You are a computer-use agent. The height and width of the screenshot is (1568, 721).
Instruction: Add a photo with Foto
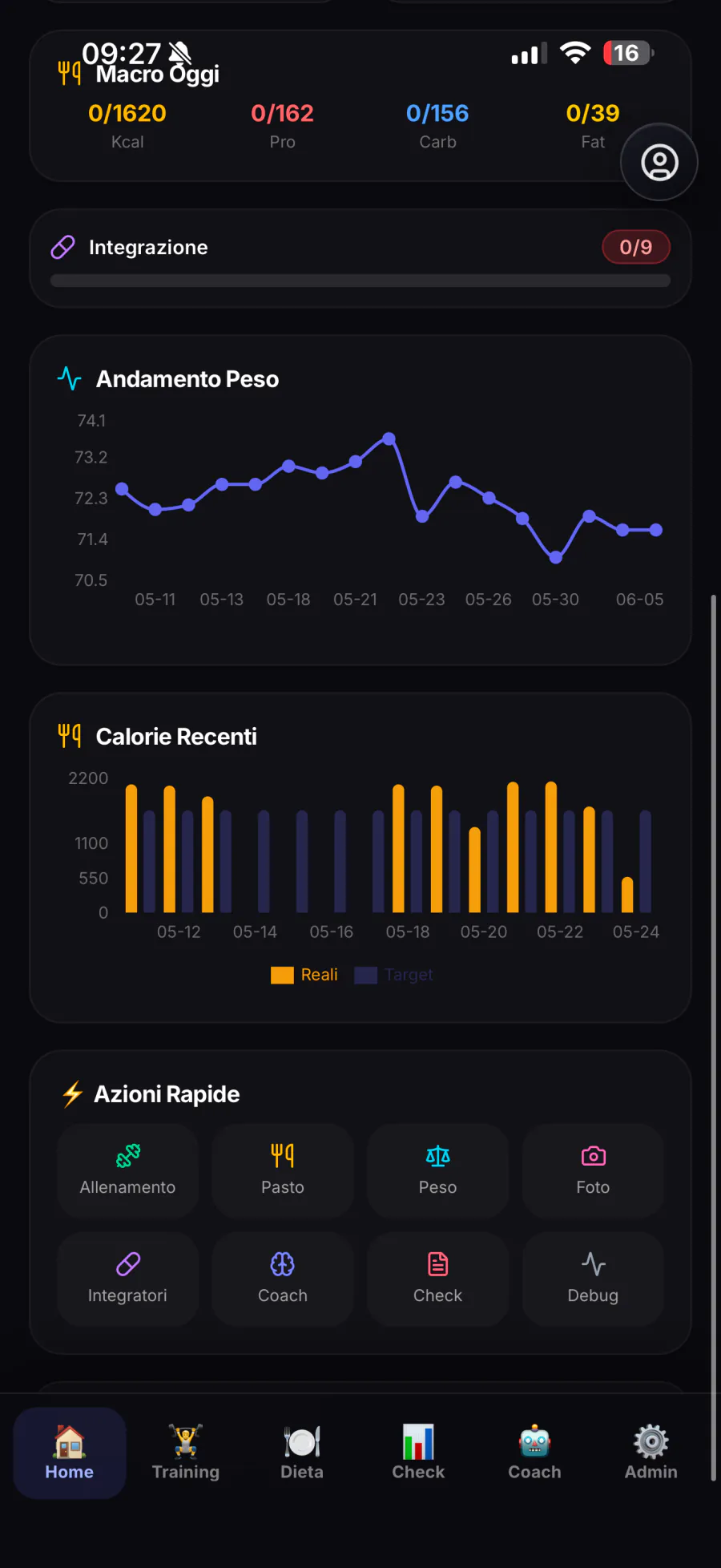(593, 1170)
